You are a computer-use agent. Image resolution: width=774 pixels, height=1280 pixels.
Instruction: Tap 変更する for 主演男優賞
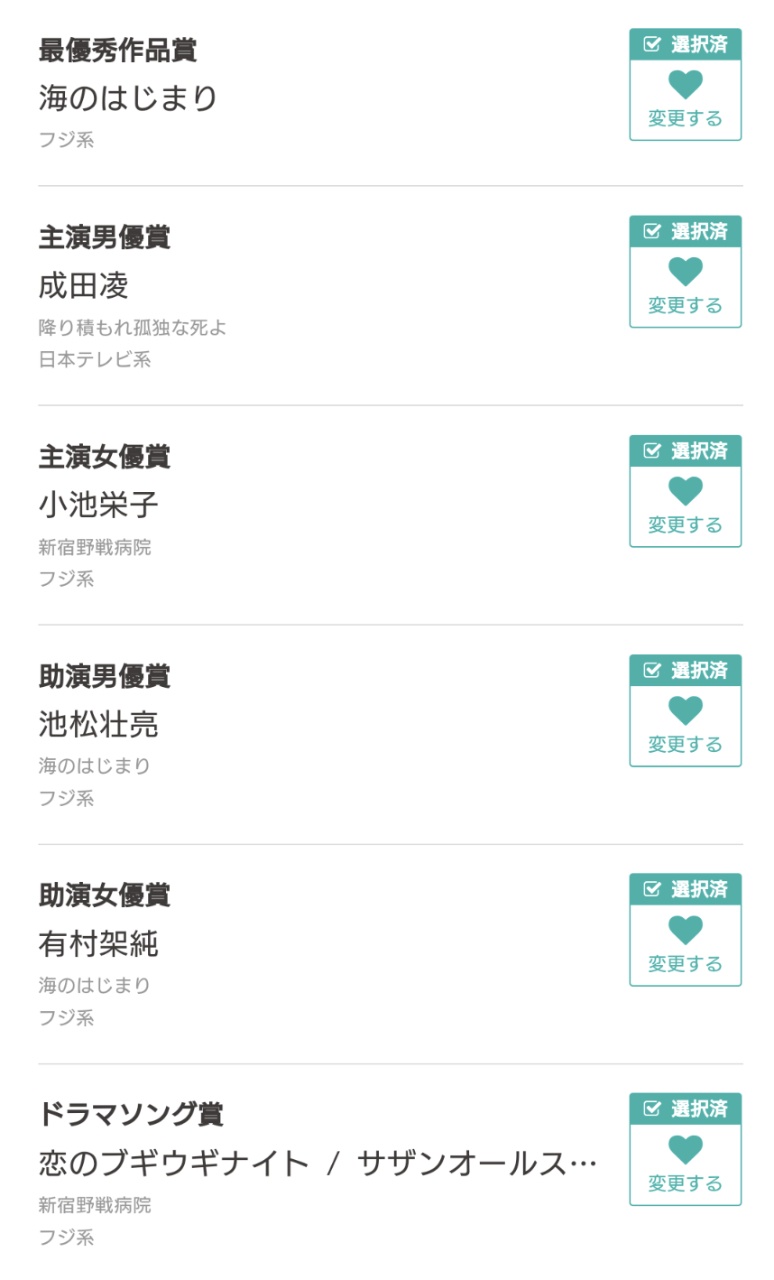point(685,287)
